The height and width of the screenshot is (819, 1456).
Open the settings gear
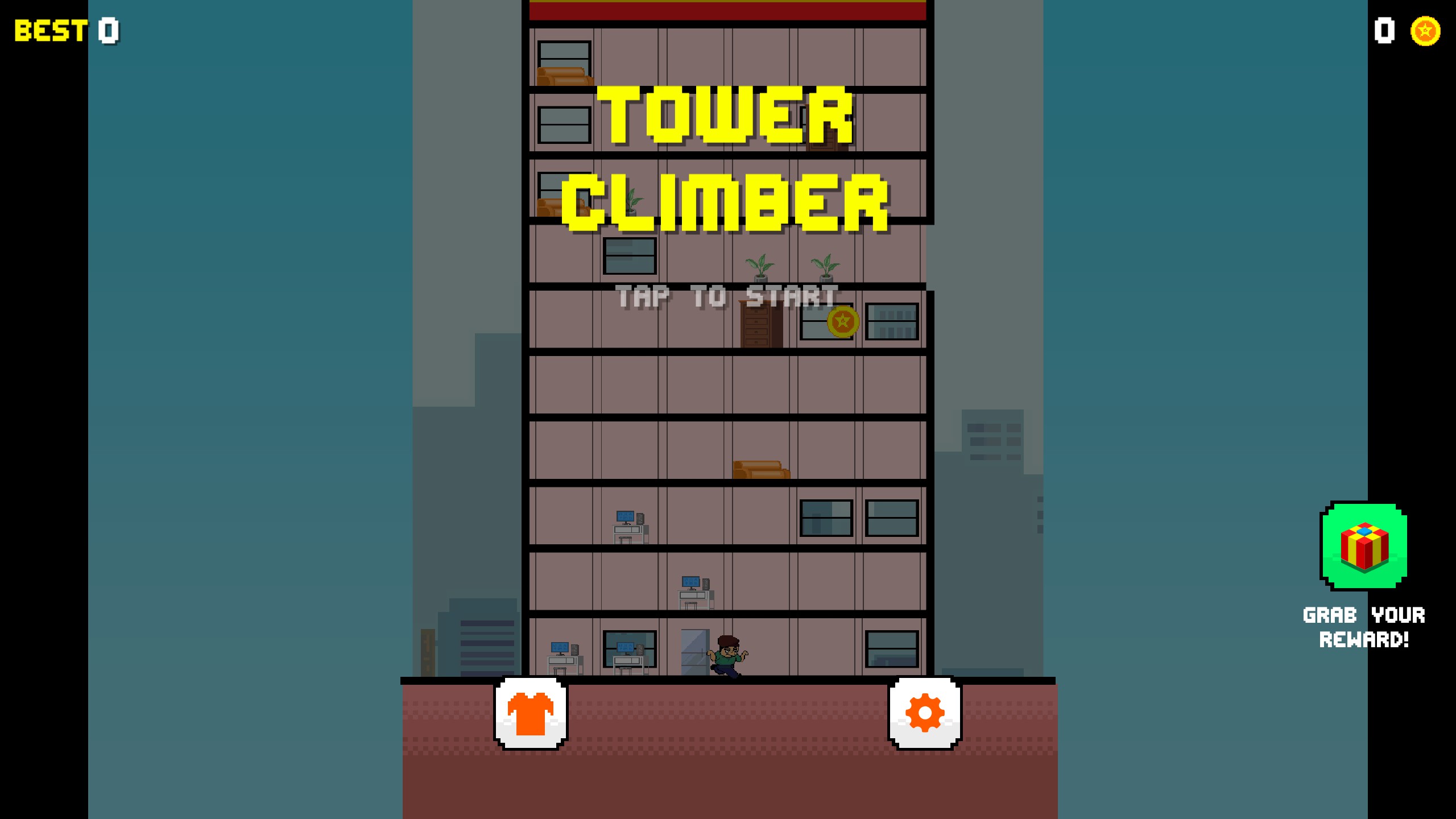(x=925, y=713)
